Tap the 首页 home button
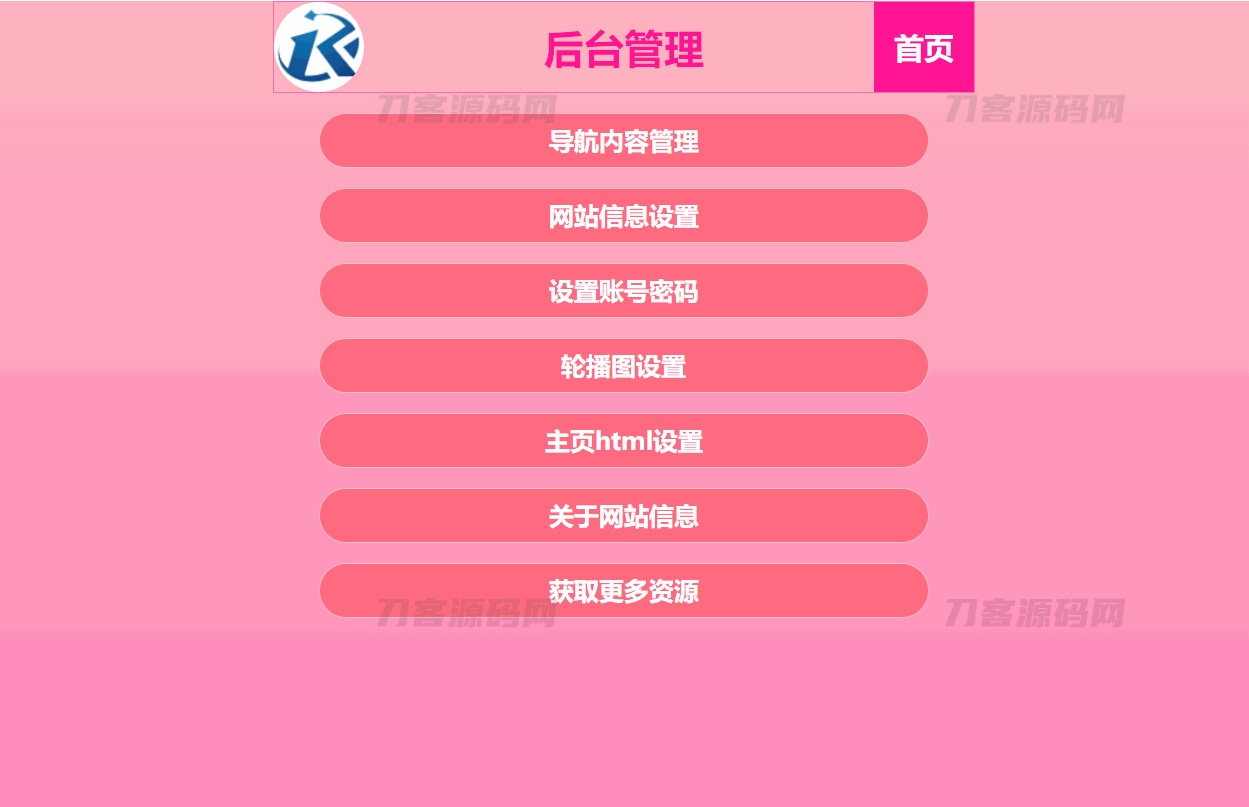This screenshot has width=1249, height=807. point(923,48)
